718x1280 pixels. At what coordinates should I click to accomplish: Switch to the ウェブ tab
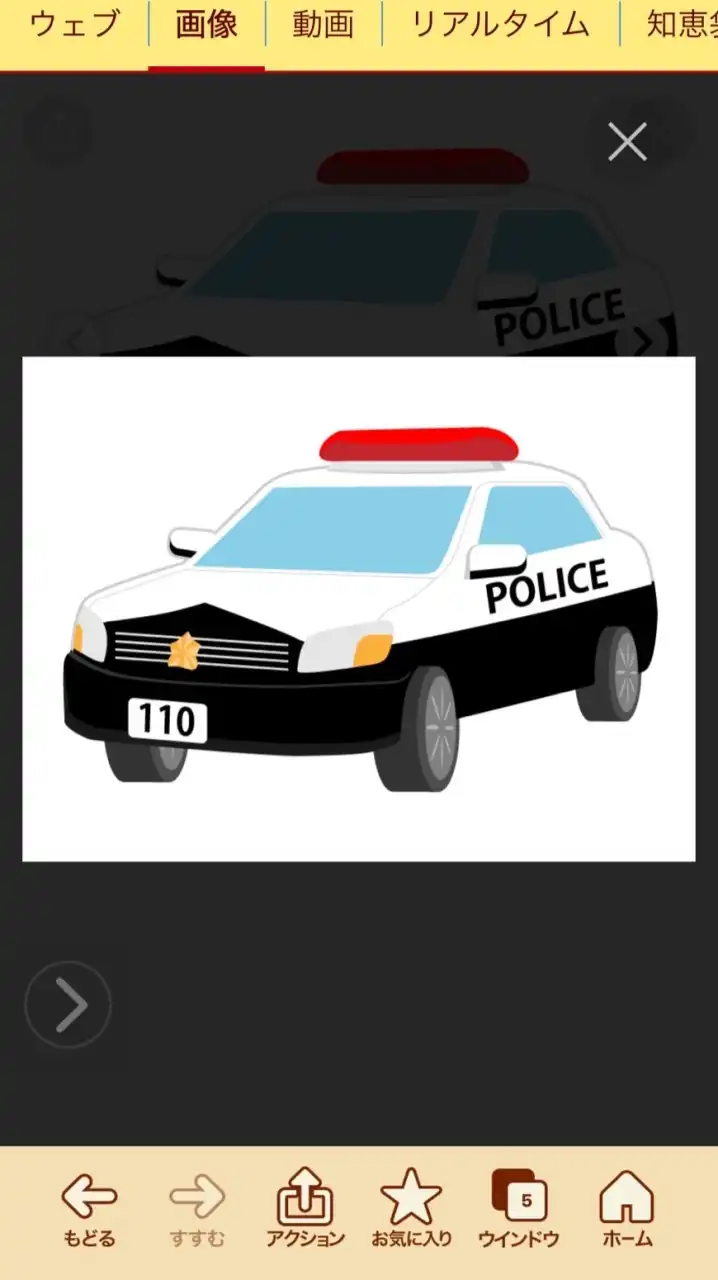74,25
